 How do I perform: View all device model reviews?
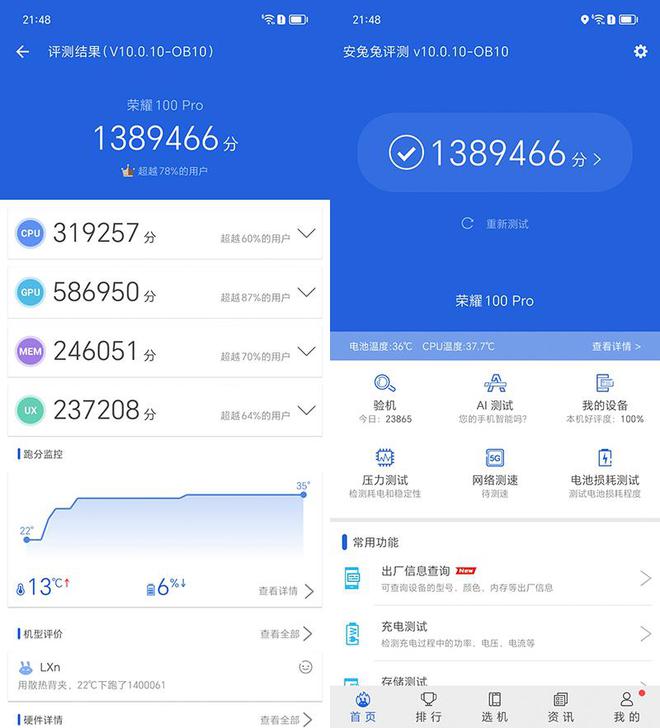point(286,634)
